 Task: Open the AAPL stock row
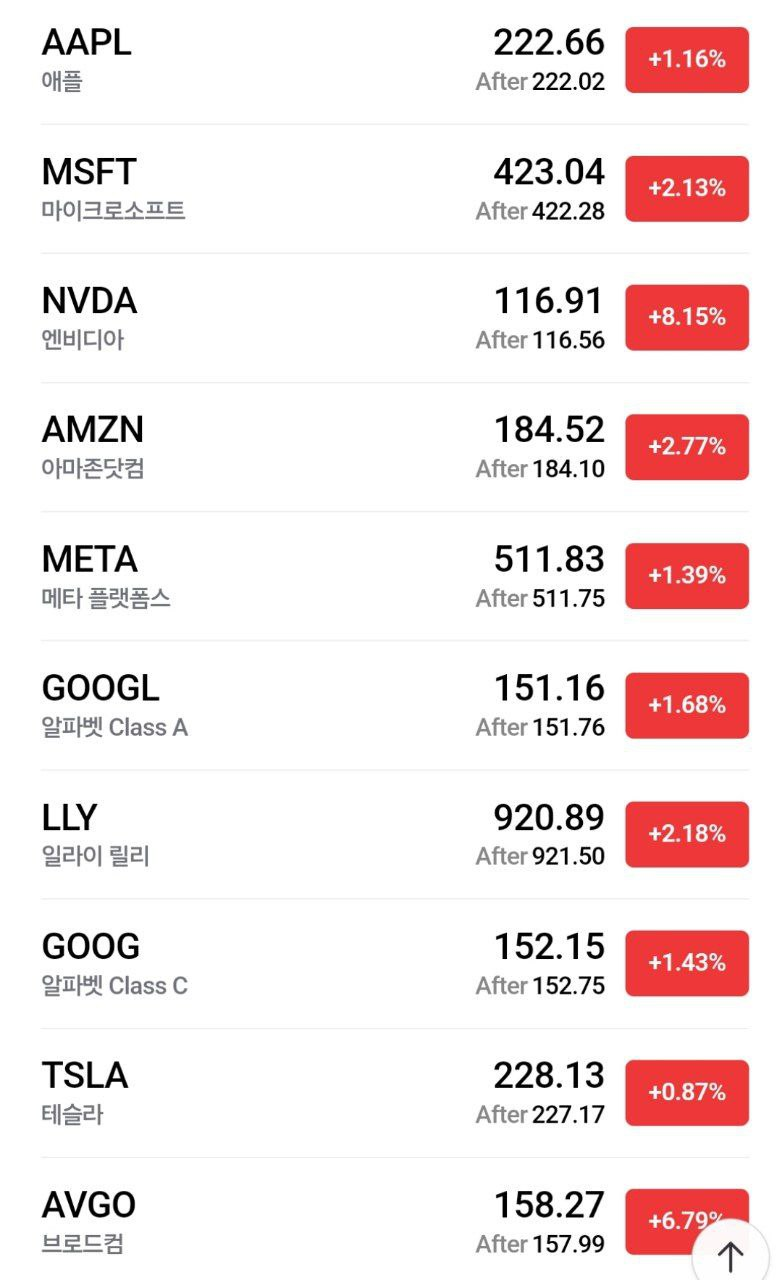pyautogui.click(x=300, y=60)
